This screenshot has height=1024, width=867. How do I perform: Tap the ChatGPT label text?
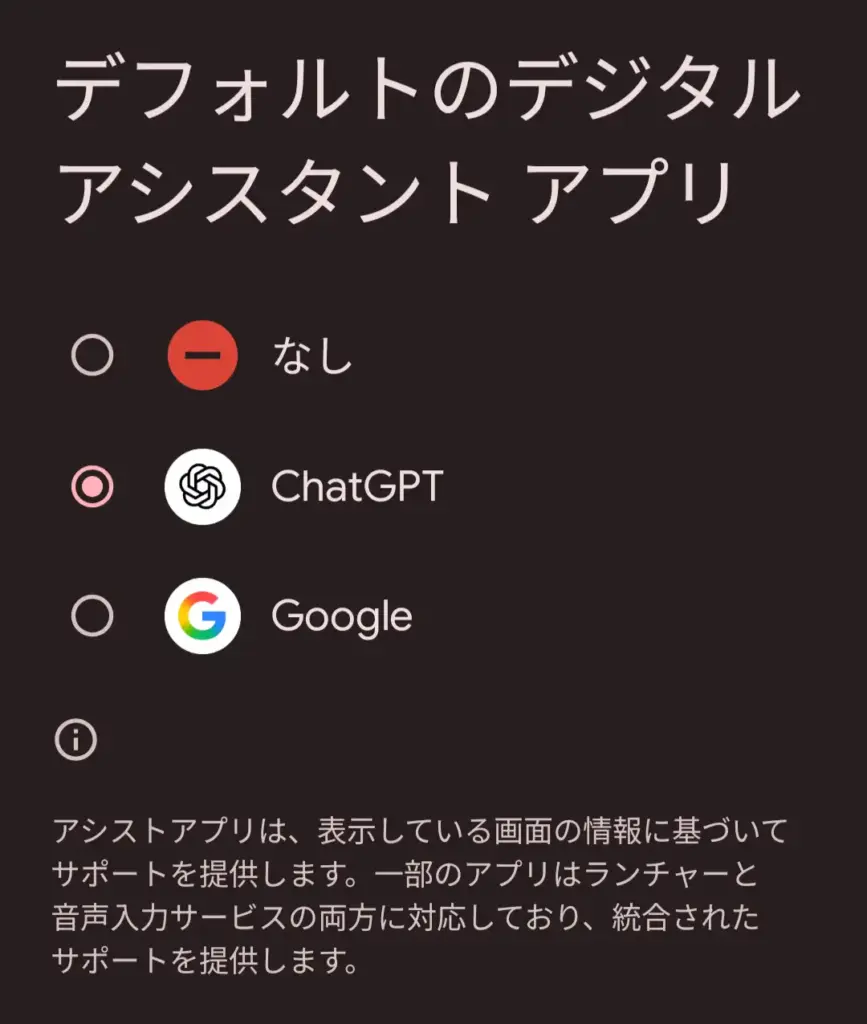(358, 487)
